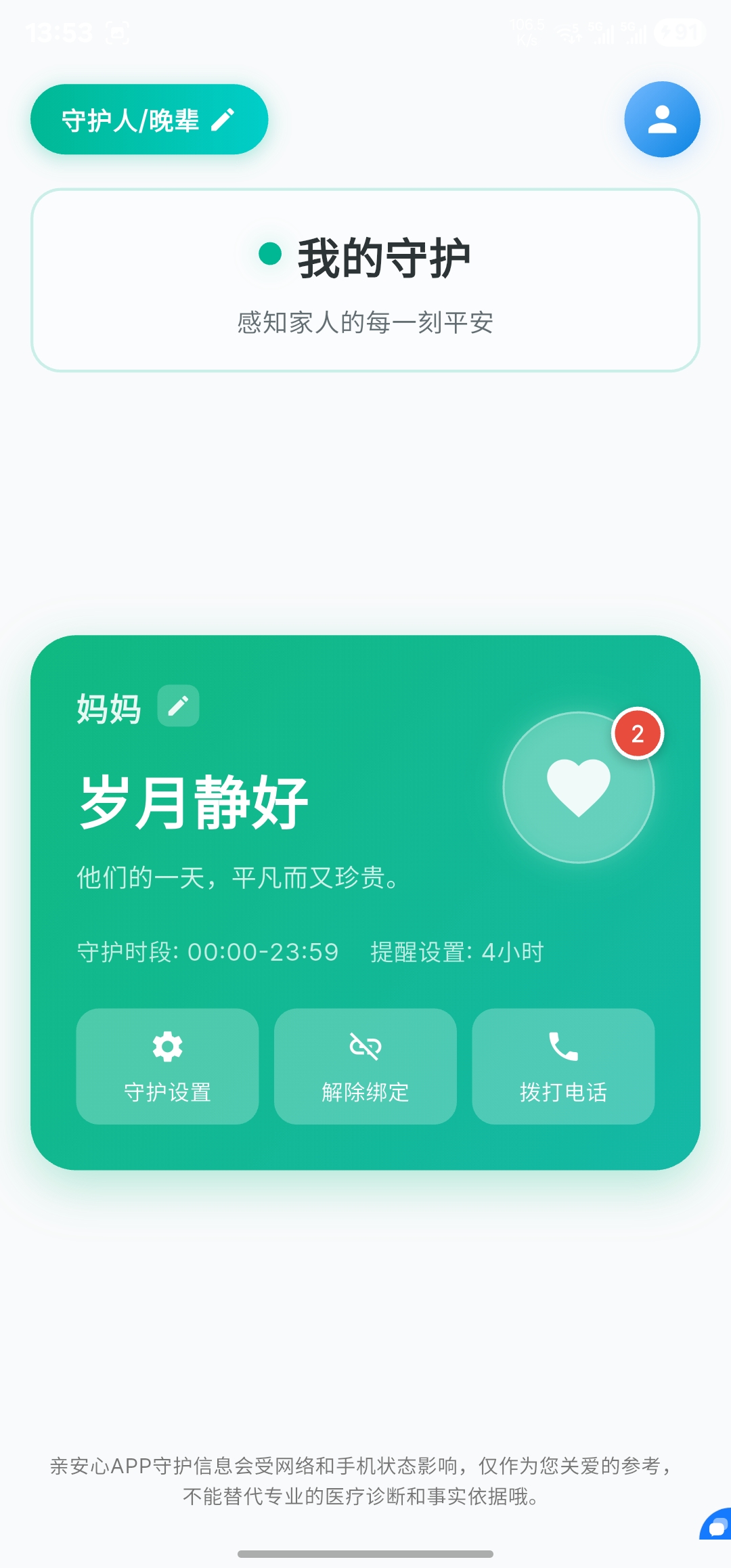The height and width of the screenshot is (1568, 731).
Task: Open the heart health status icon
Action: 577,787
